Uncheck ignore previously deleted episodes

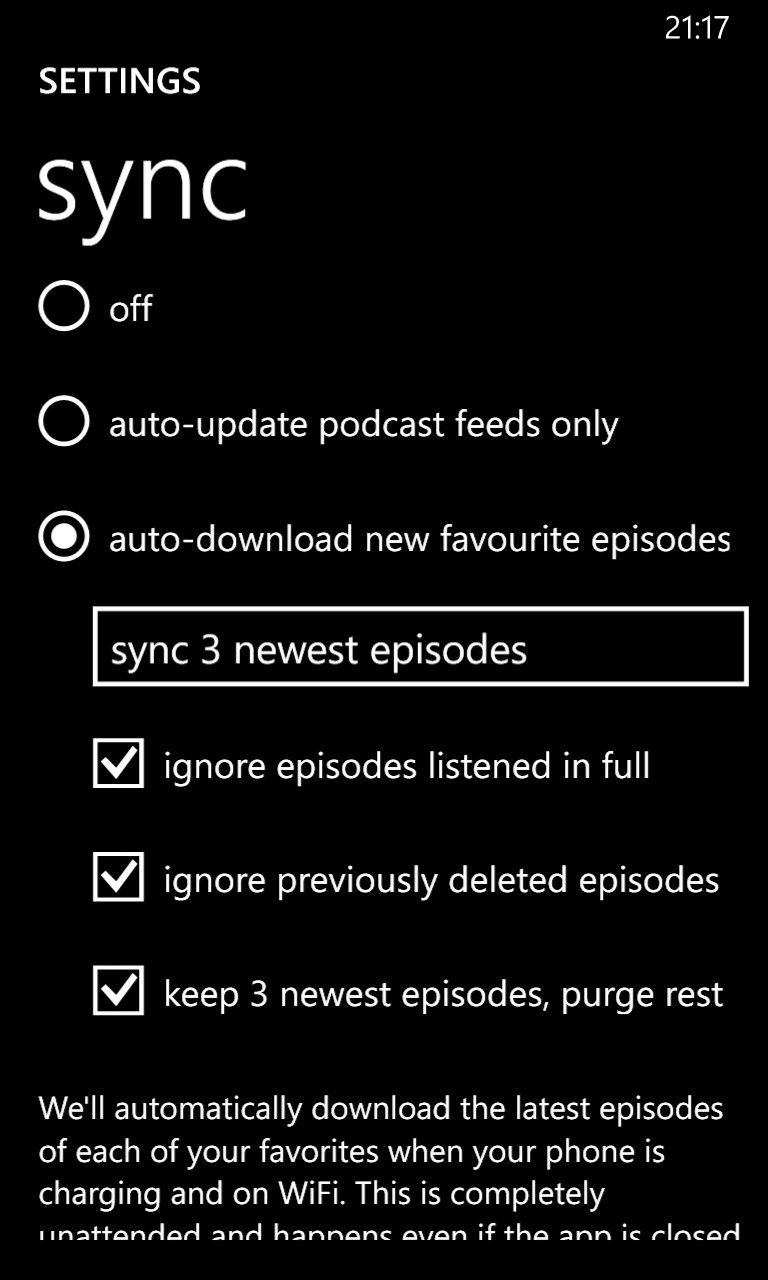click(x=119, y=879)
